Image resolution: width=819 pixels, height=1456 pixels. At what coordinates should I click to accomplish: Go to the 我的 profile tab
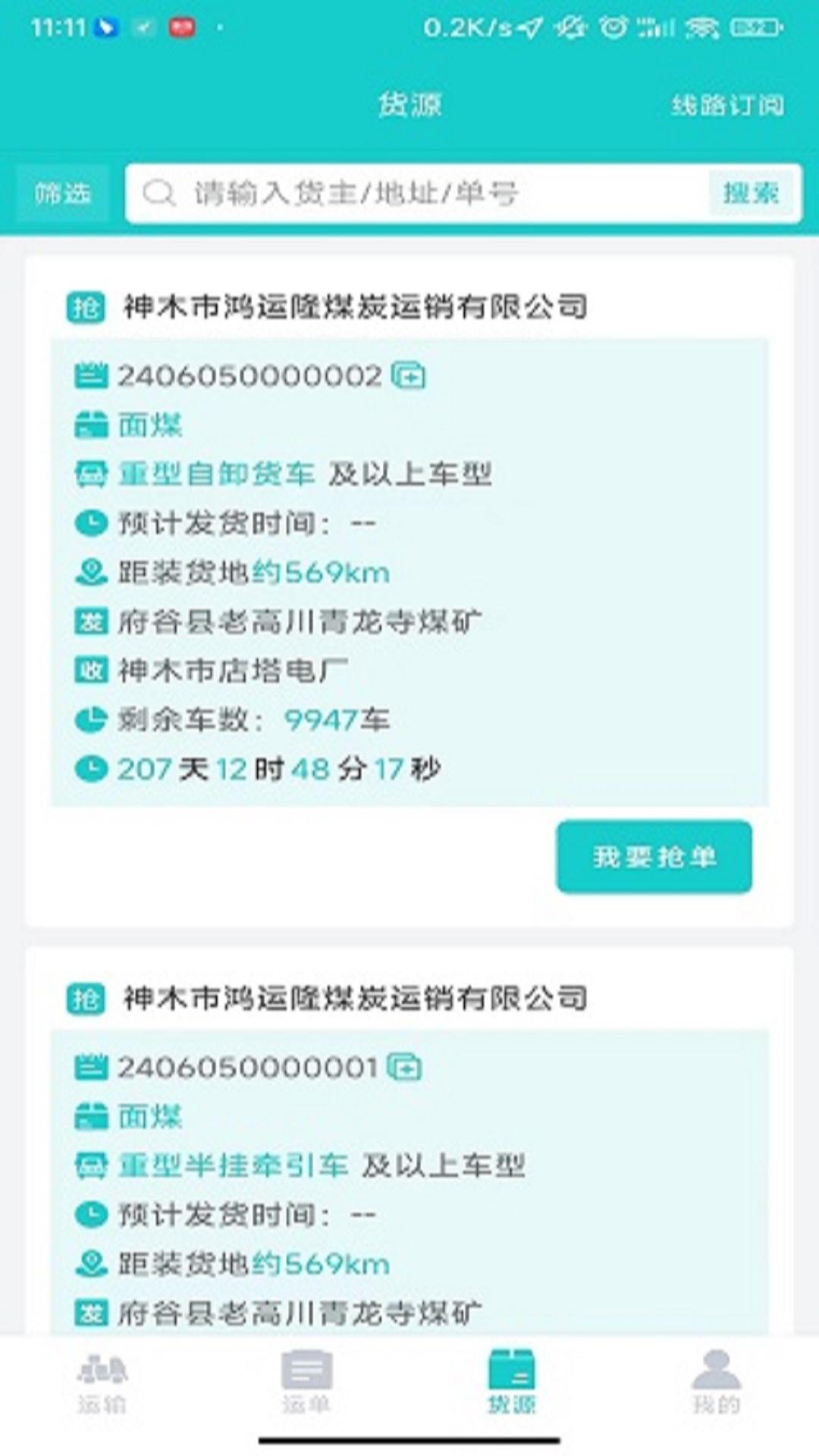[716, 1385]
